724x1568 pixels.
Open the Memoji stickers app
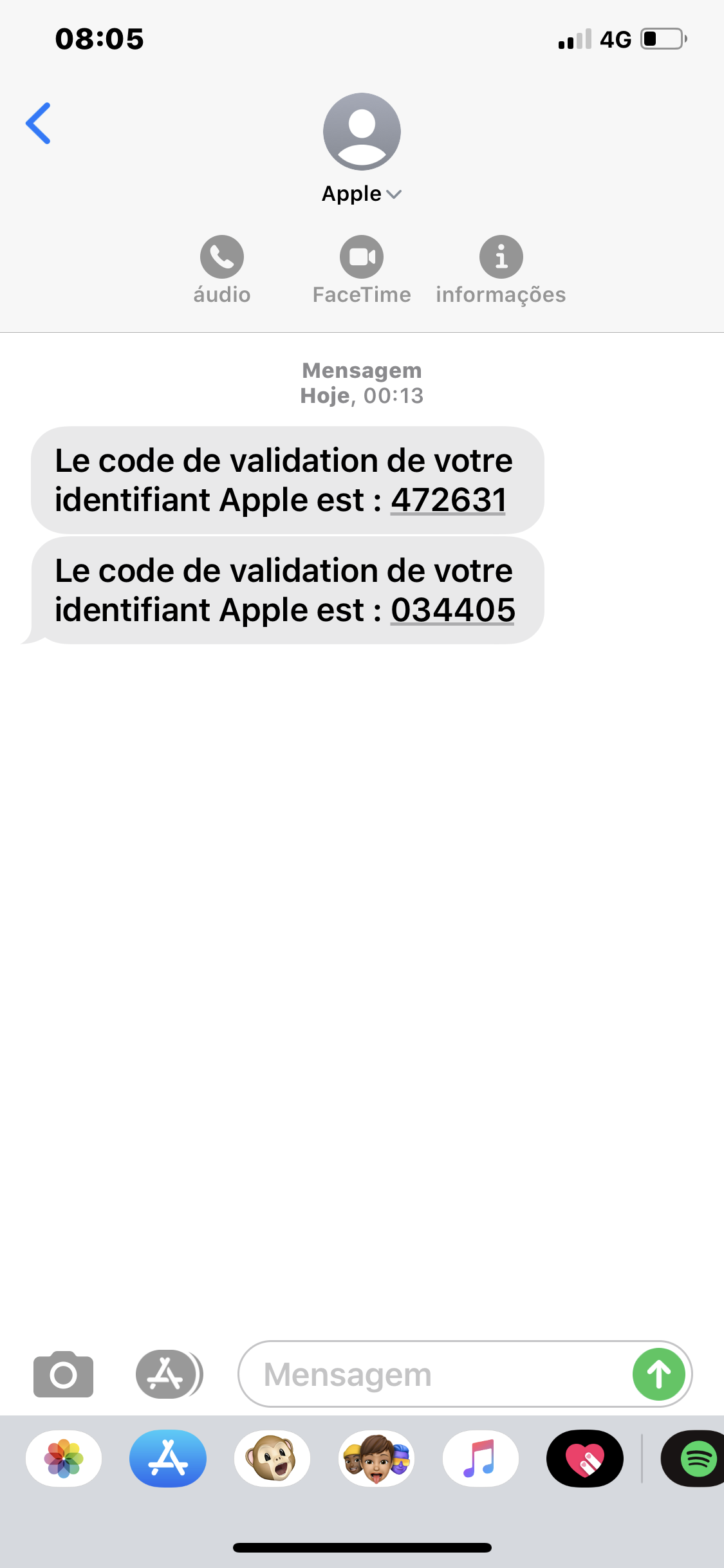click(x=376, y=1459)
